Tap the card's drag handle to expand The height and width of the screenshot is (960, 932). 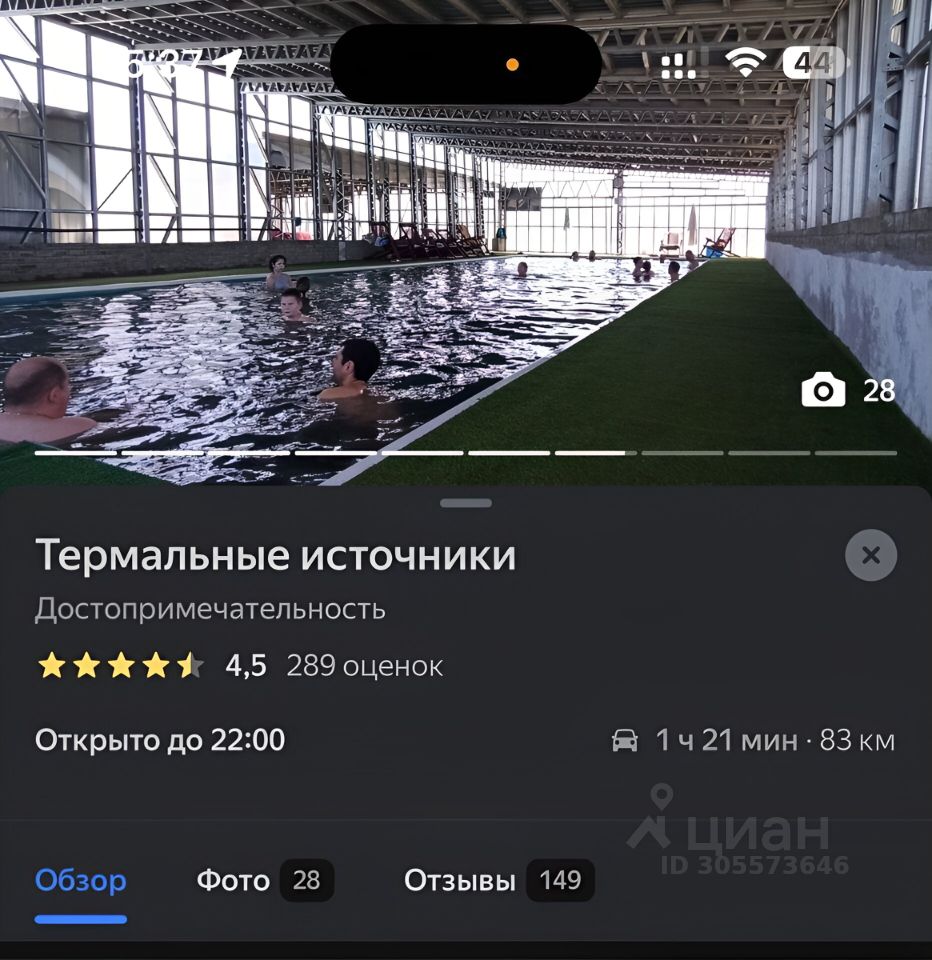pyautogui.click(x=466, y=503)
